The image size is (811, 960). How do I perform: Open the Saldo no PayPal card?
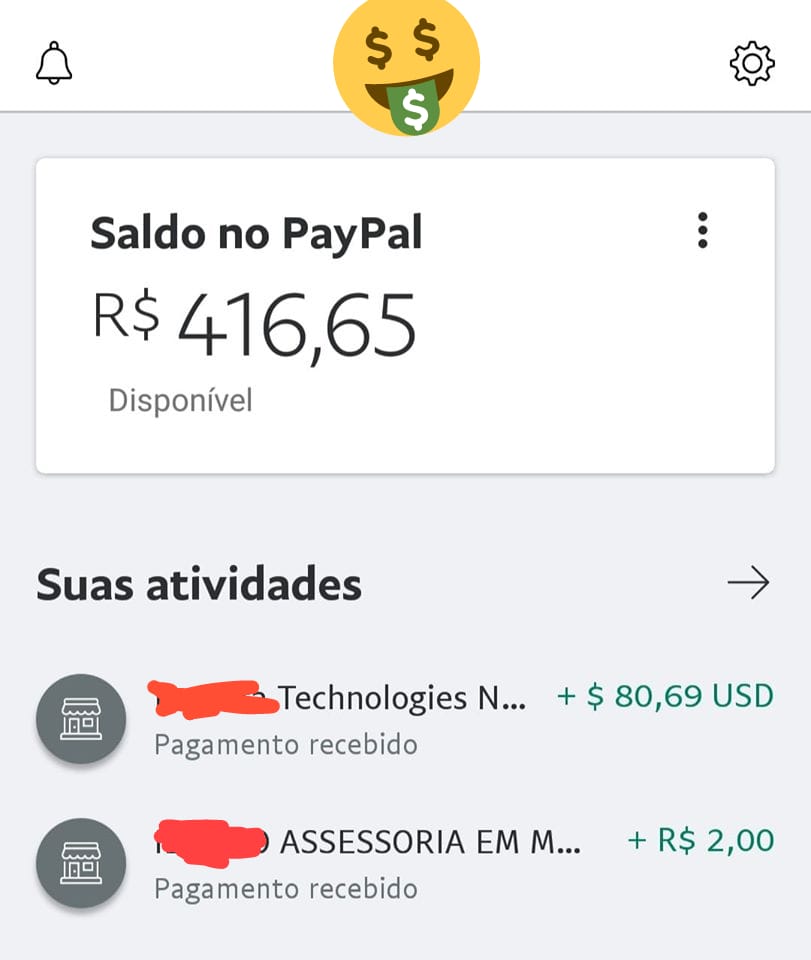point(405,315)
